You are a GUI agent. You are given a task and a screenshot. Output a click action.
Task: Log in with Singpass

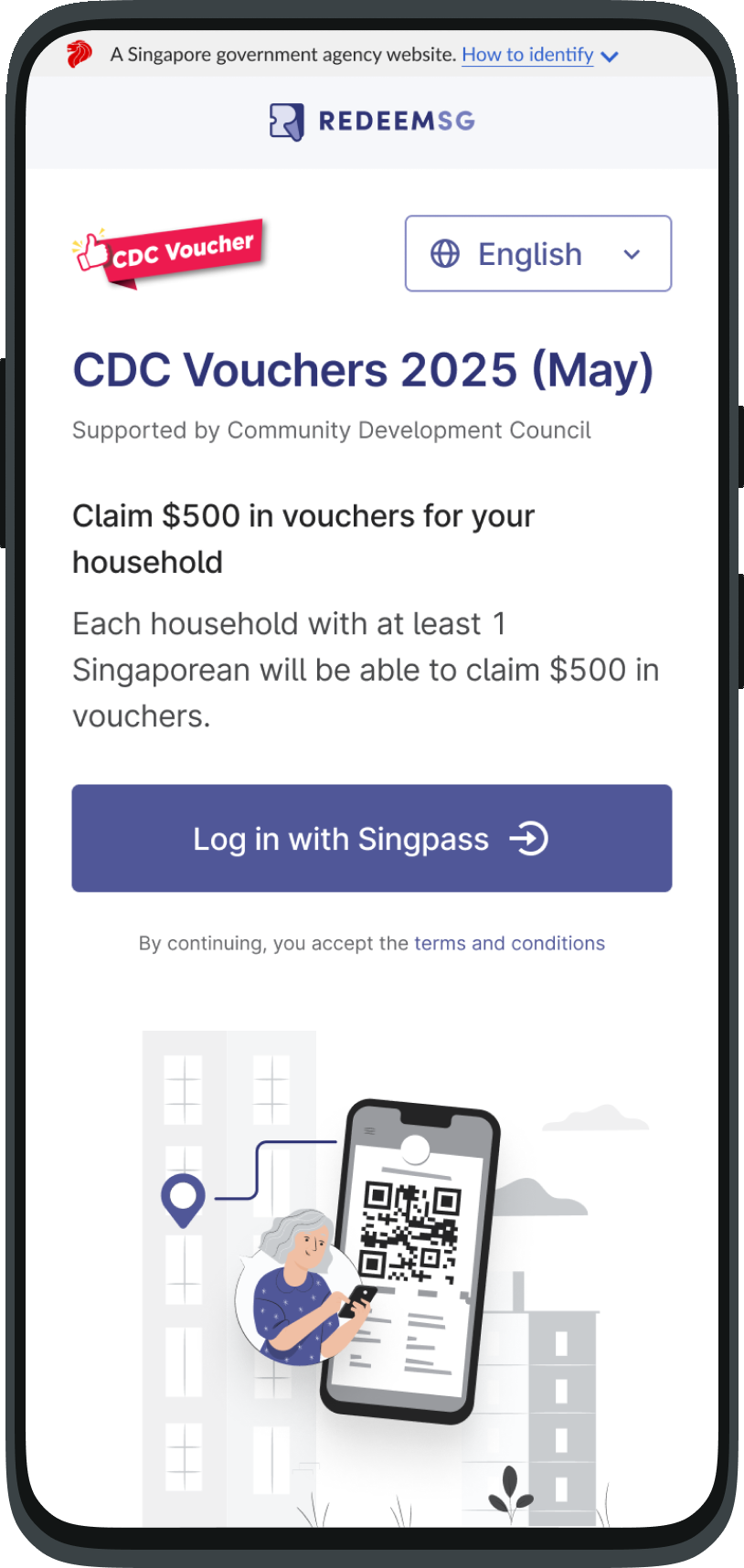pyautogui.click(x=371, y=838)
